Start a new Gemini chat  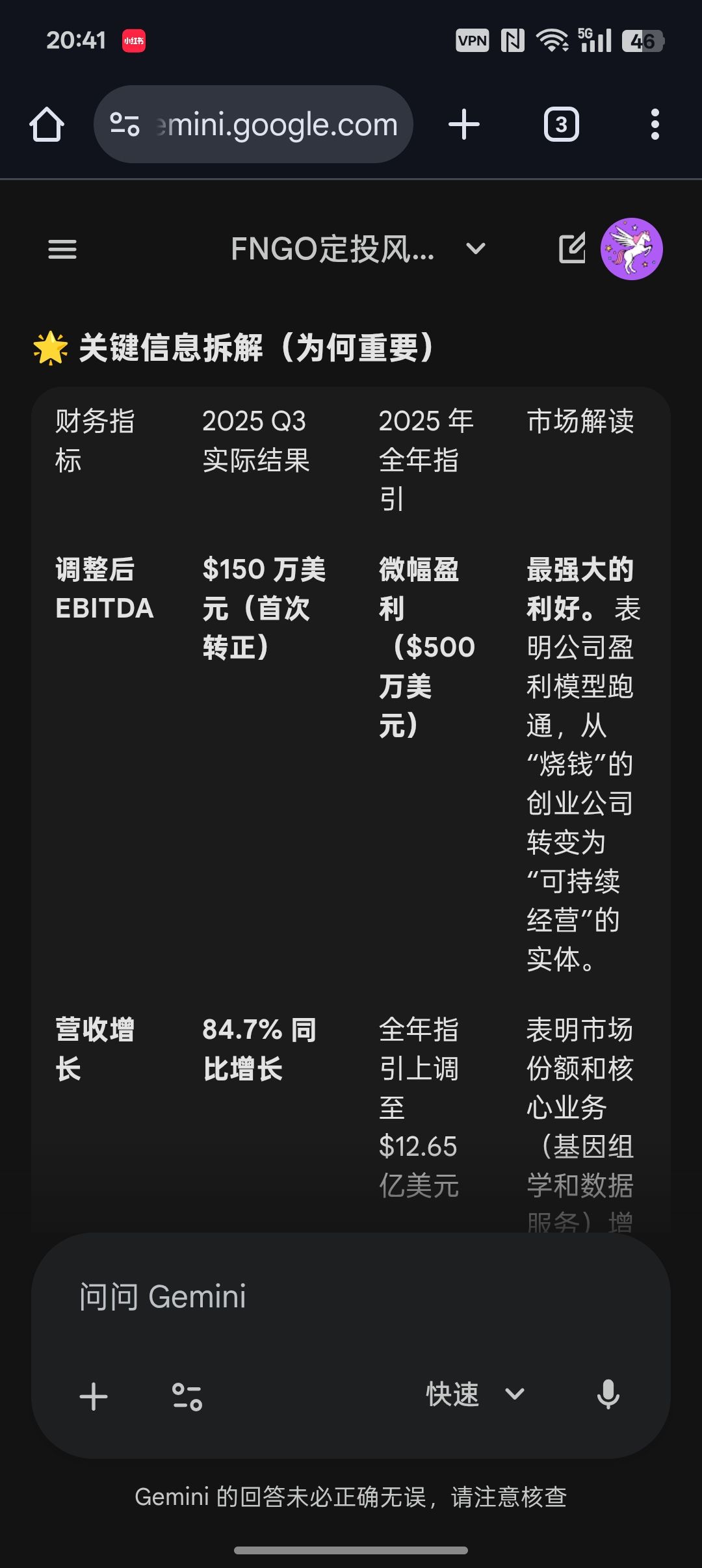(x=572, y=249)
